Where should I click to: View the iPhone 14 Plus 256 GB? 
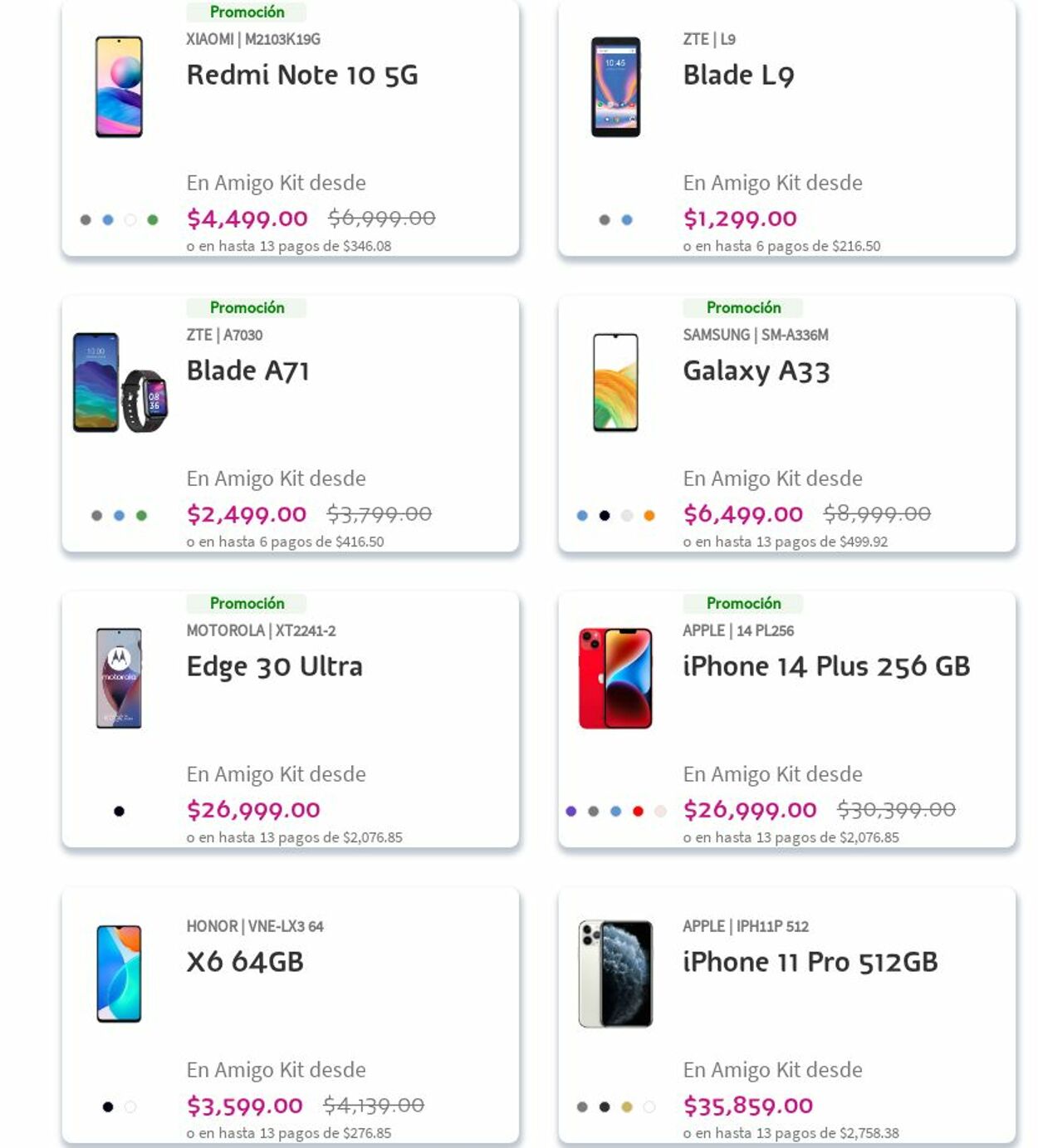tap(825, 666)
